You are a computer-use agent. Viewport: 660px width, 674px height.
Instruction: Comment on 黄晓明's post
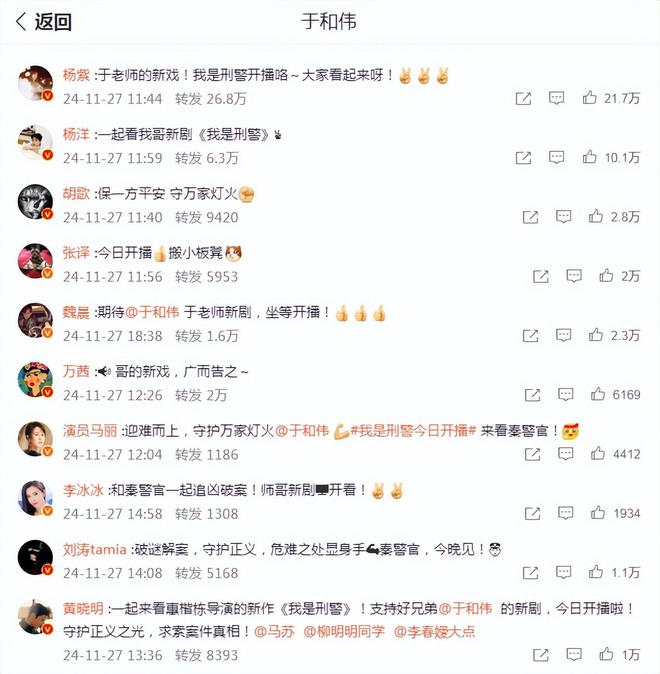[574, 655]
